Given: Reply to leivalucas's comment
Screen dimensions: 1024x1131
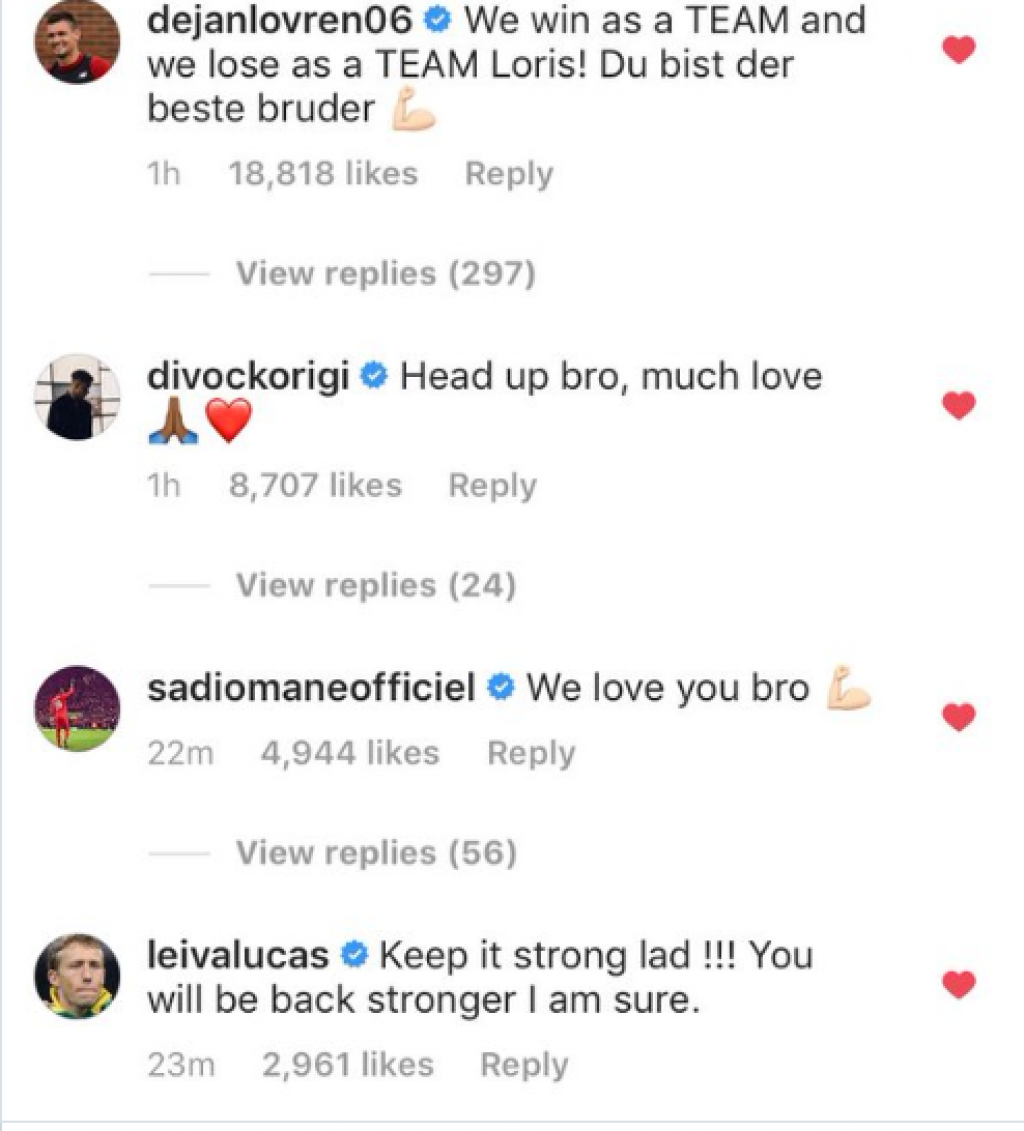Looking at the screenshot, I should coord(524,1065).
